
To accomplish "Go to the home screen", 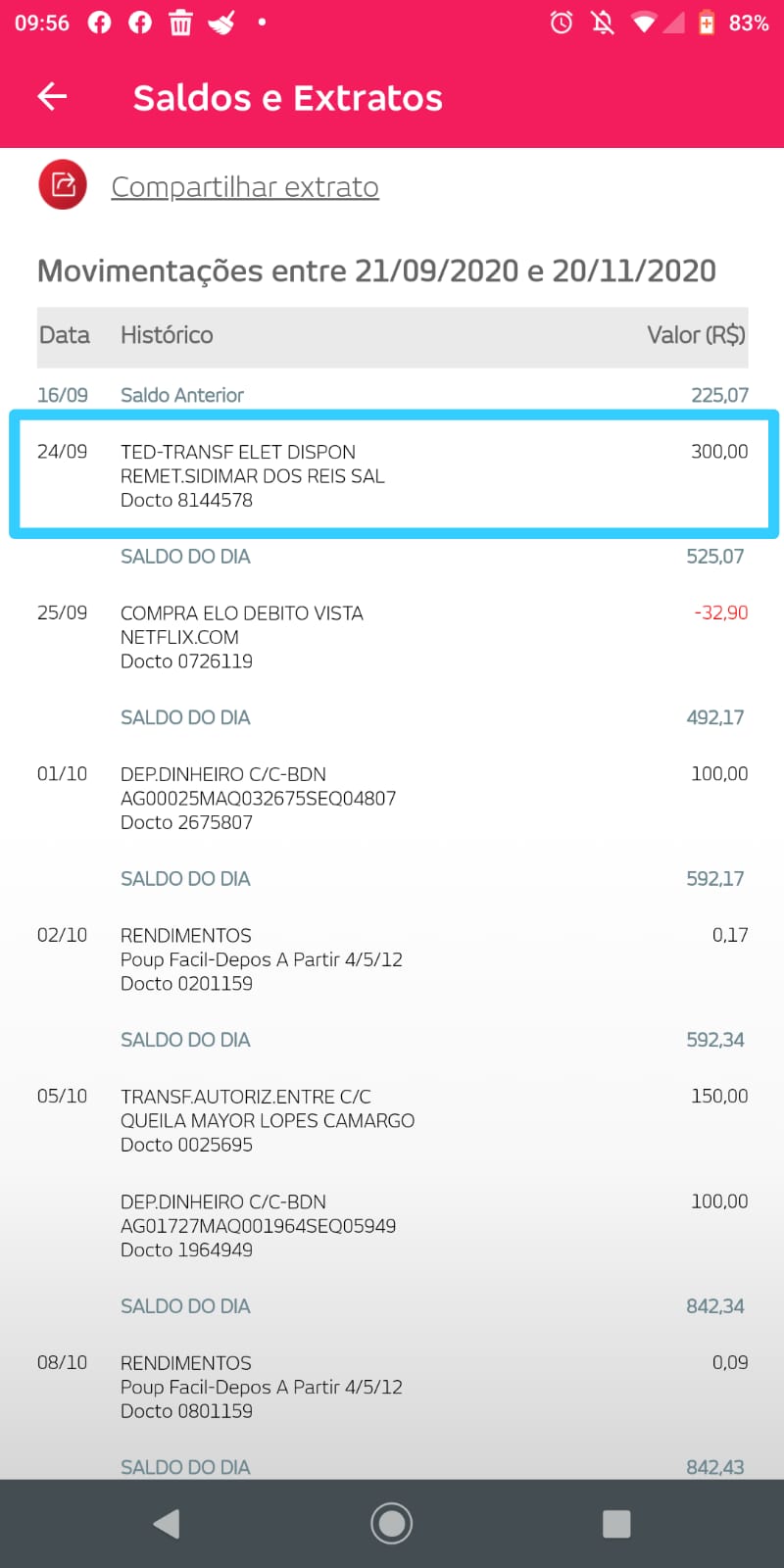I will [391, 1523].
